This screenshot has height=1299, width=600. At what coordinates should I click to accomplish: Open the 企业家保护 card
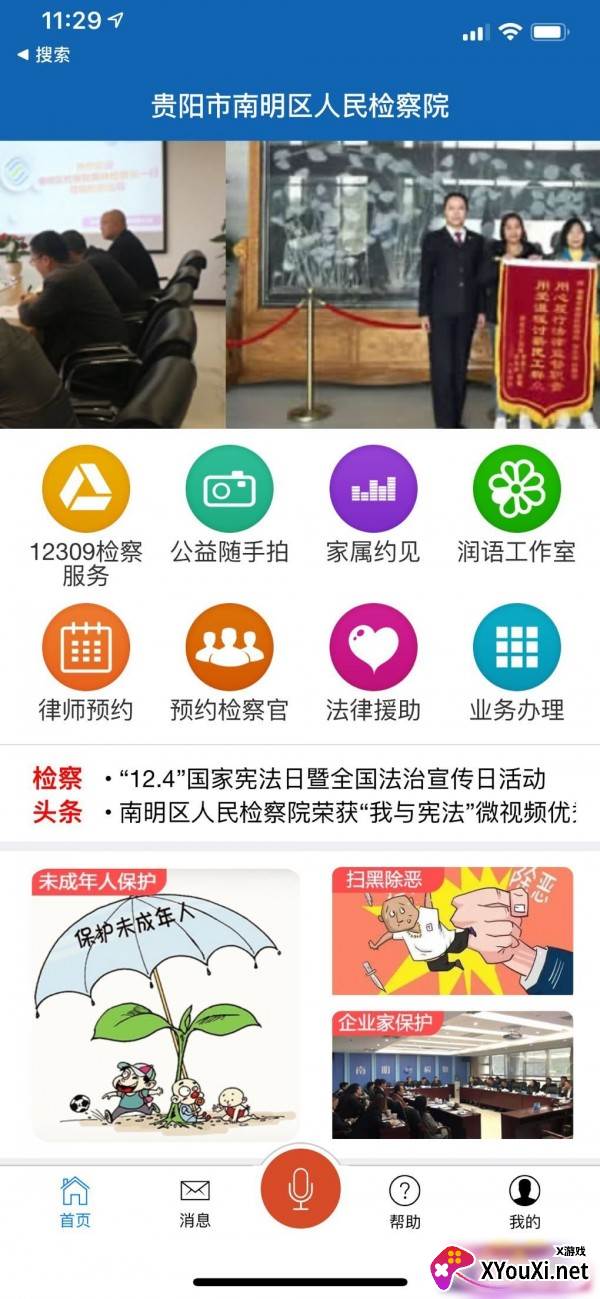[452, 1075]
